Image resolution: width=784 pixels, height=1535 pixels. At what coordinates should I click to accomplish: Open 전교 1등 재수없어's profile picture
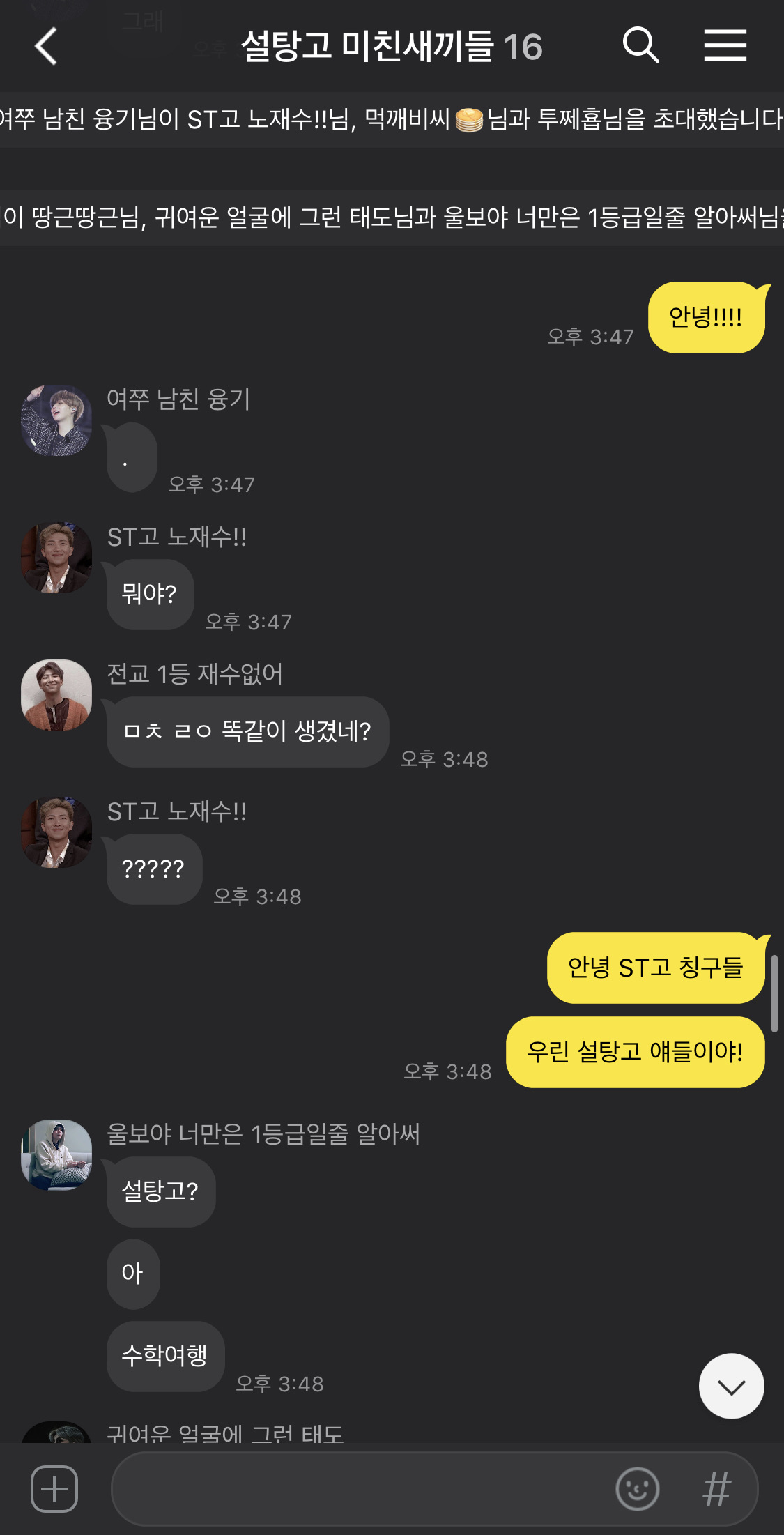click(56, 695)
